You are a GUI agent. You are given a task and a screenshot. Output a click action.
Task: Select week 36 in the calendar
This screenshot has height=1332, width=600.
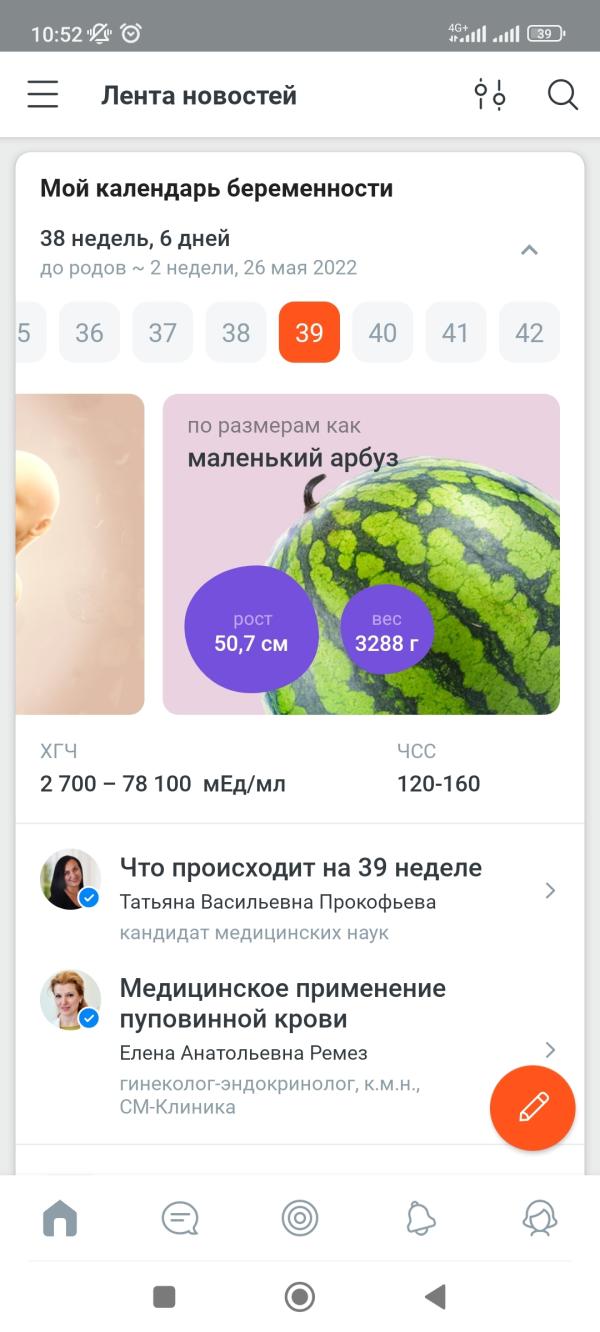89,332
